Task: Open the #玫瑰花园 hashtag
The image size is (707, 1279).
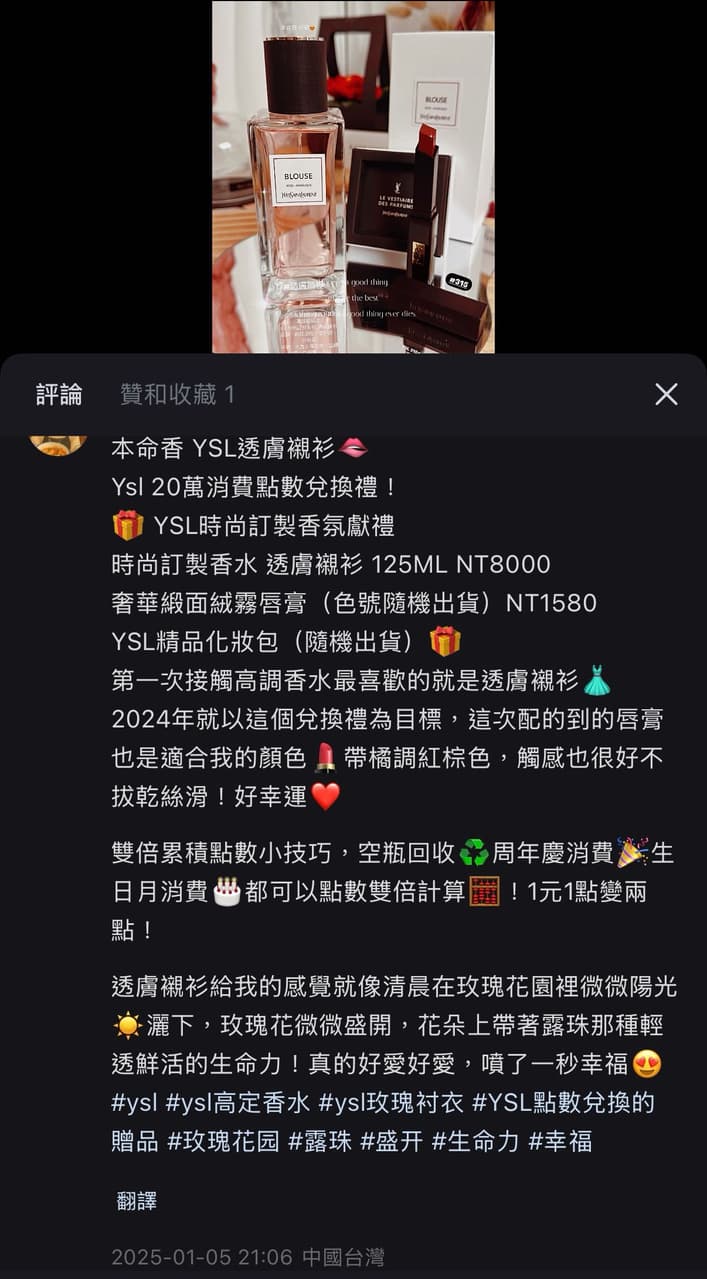Action: pyautogui.click(x=224, y=1141)
